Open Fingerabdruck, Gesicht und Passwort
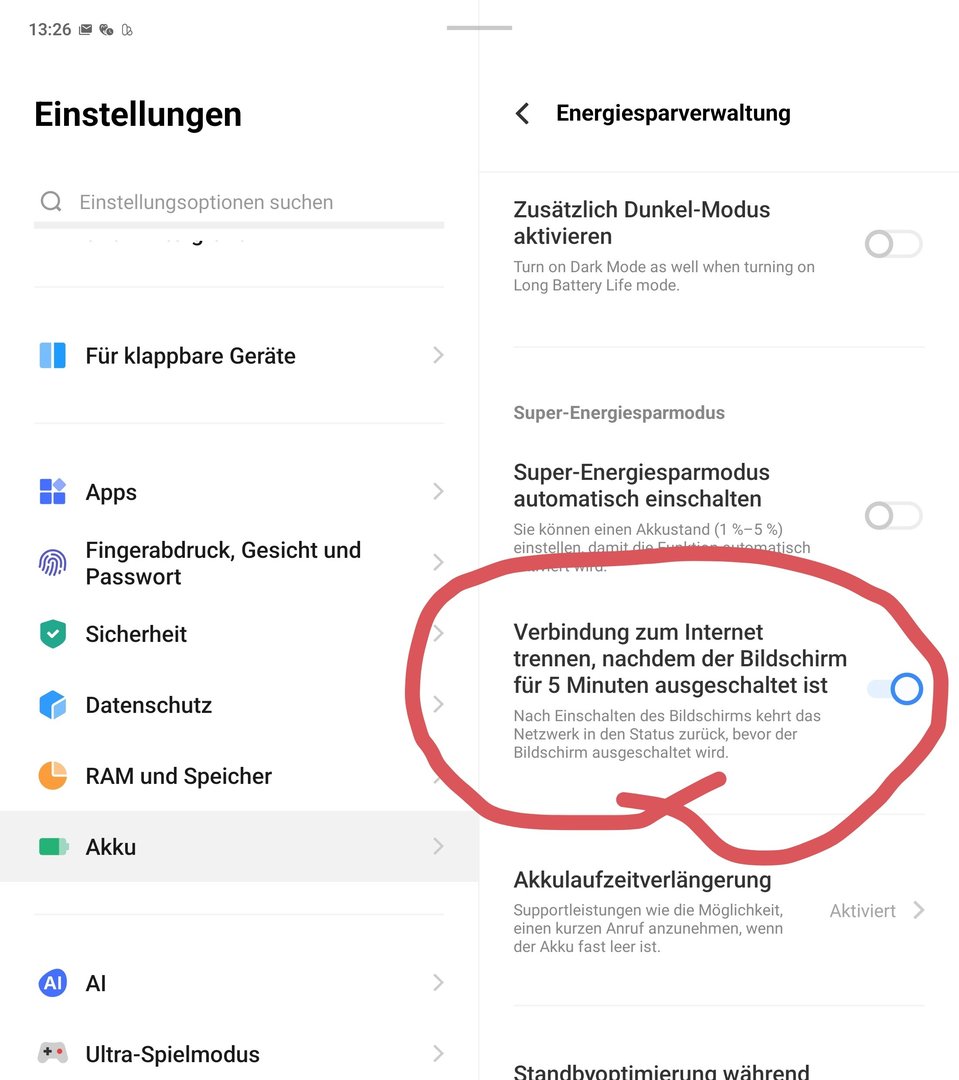 point(240,563)
